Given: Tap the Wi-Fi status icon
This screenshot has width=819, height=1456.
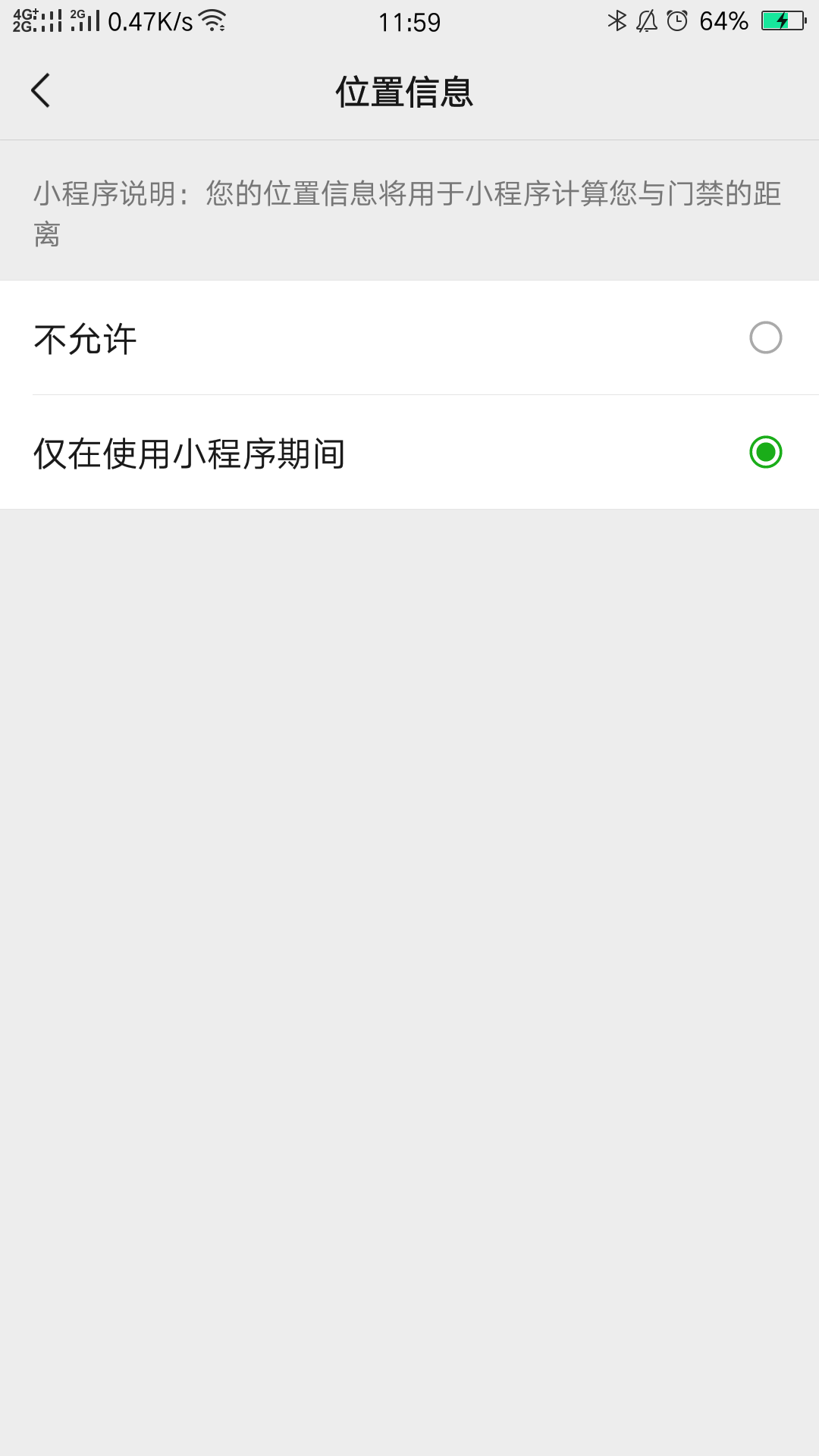Looking at the screenshot, I should pos(215,20).
